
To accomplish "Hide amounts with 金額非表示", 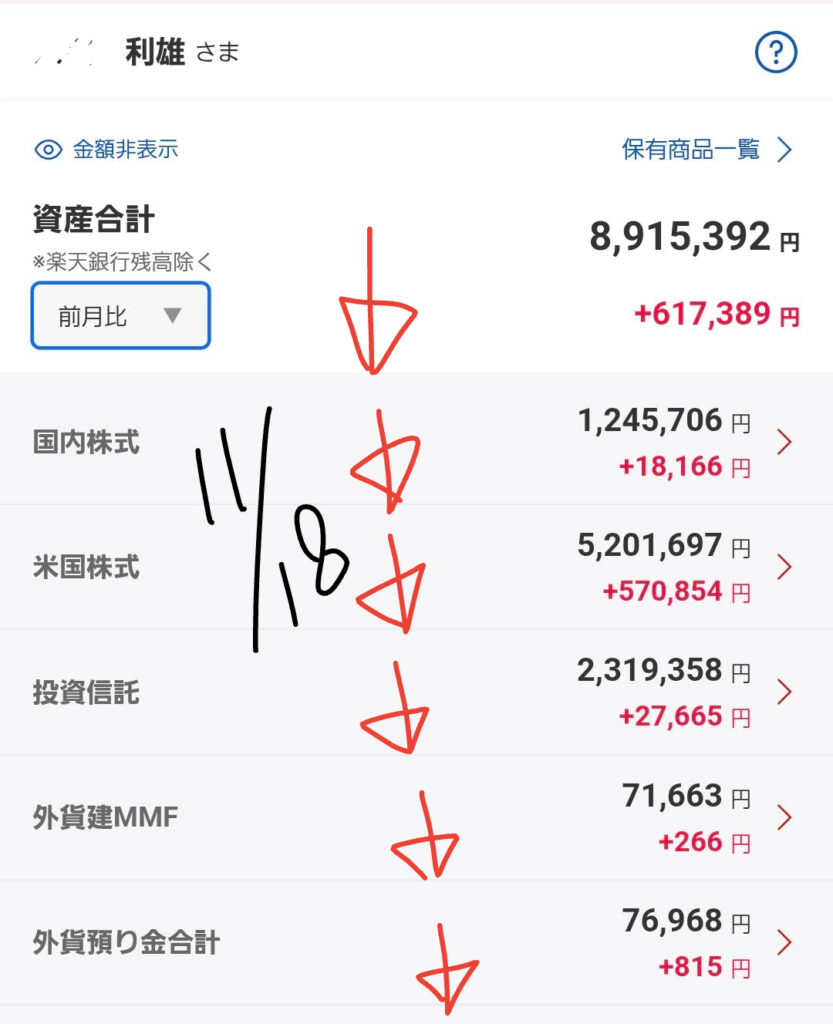I will tap(106, 150).
